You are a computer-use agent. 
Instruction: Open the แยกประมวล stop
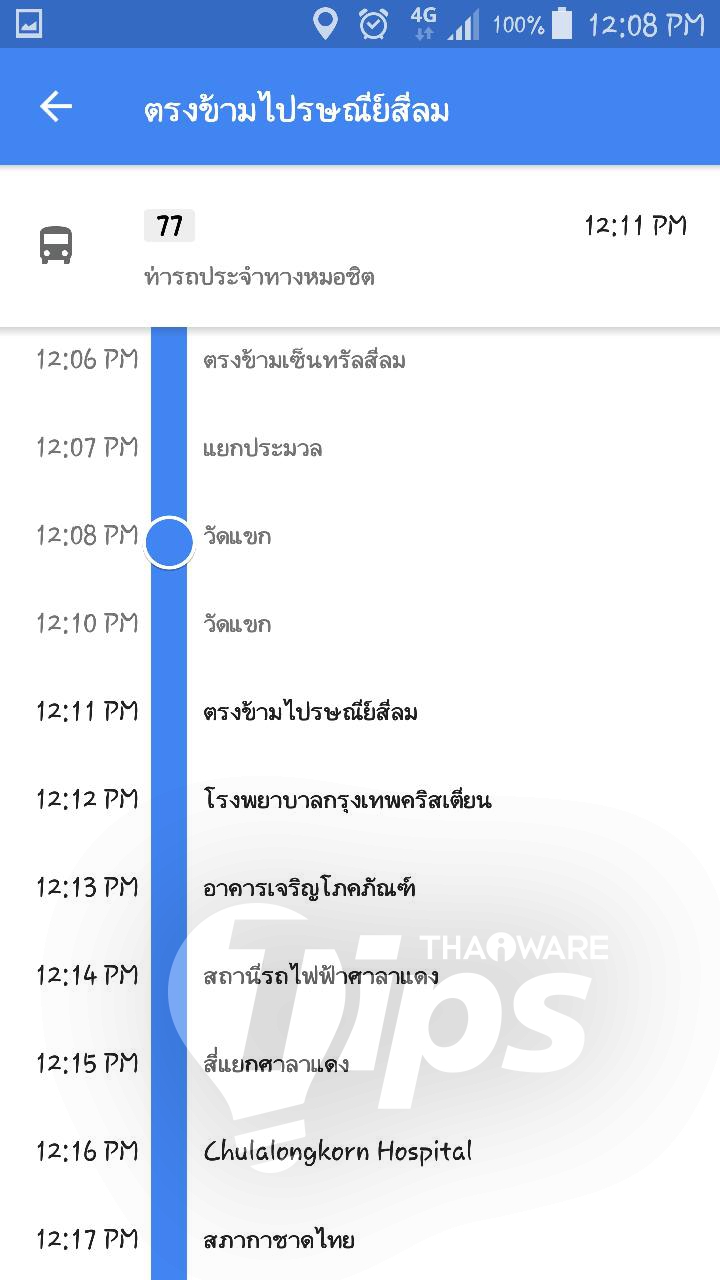[x=262, y=448]
